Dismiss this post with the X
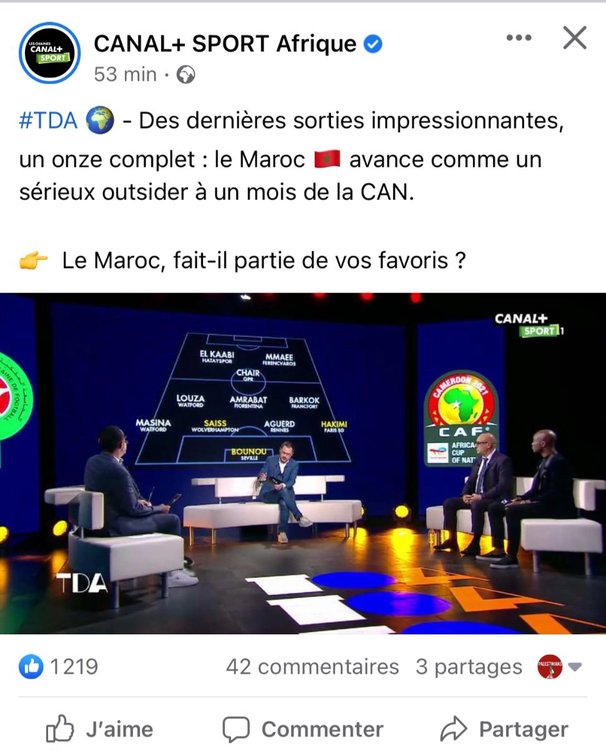 tap(575, 38)
